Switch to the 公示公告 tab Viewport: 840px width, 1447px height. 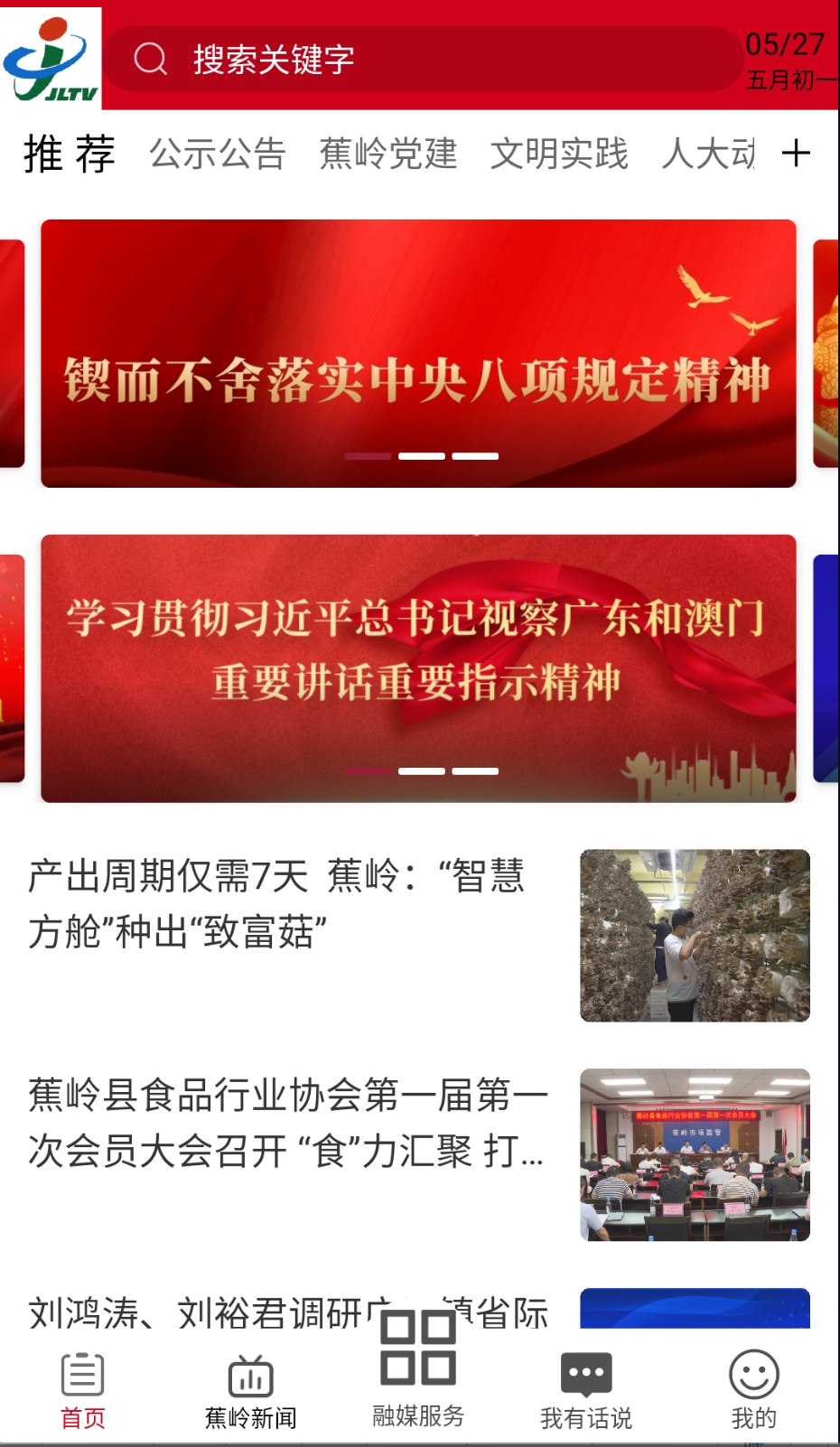click(218, 154)
